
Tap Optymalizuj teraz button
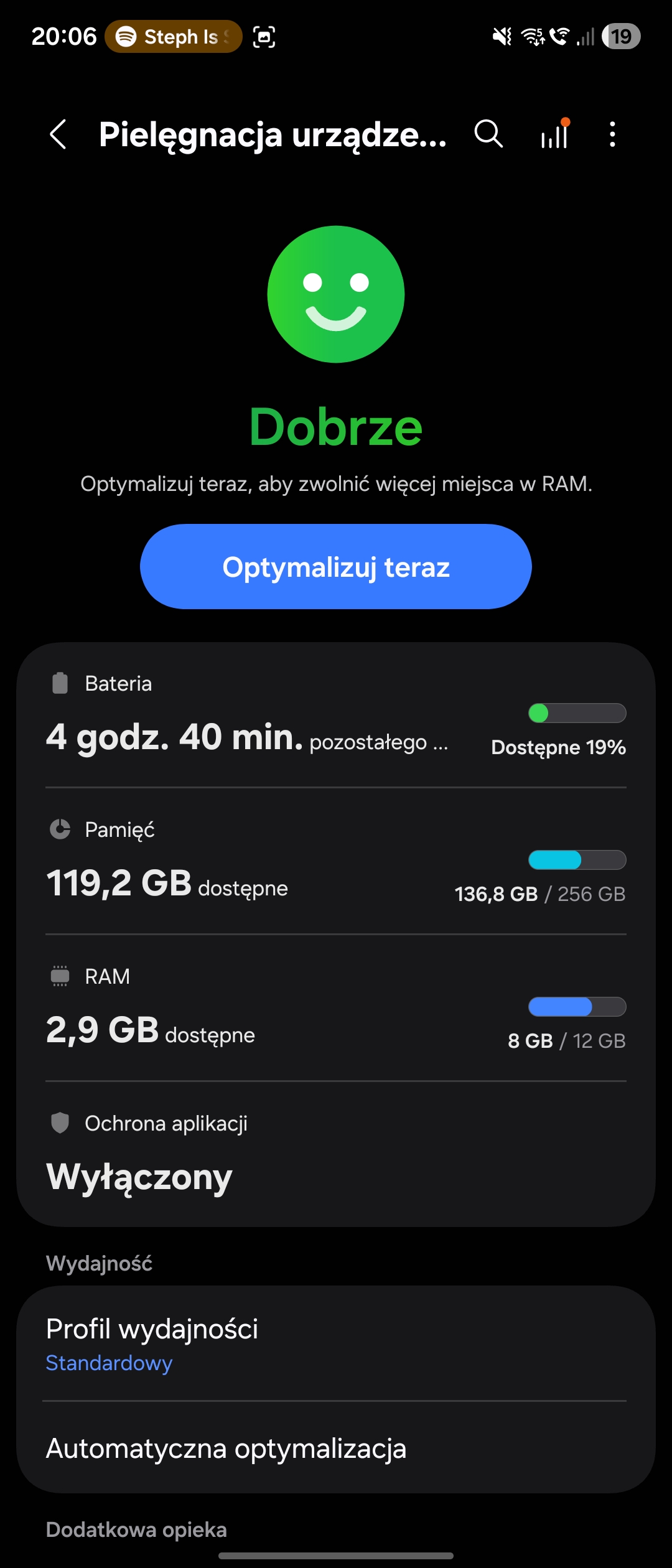(x=336, y=566)
